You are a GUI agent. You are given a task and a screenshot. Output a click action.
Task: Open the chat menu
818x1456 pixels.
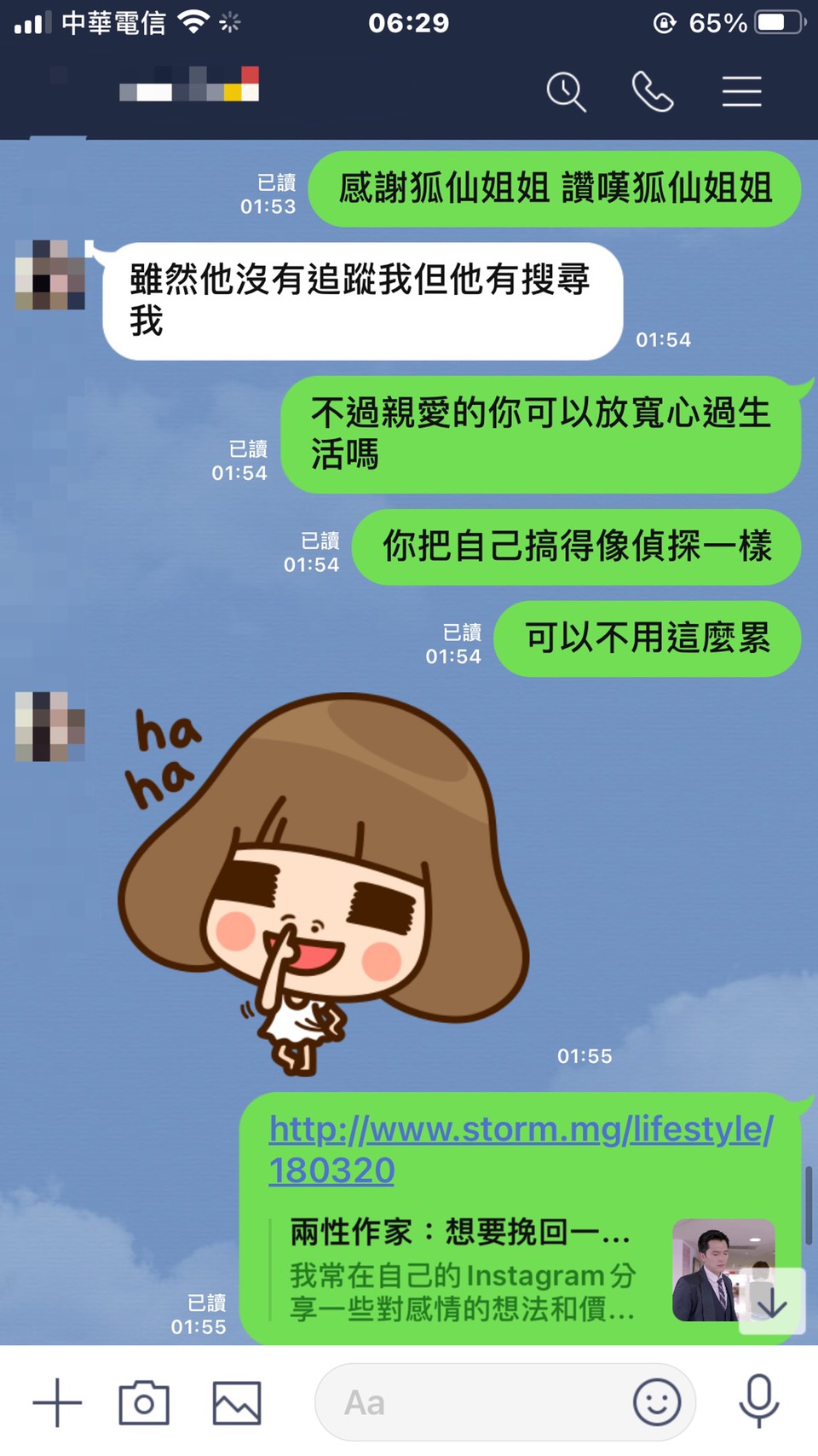(x=741, y=91)
